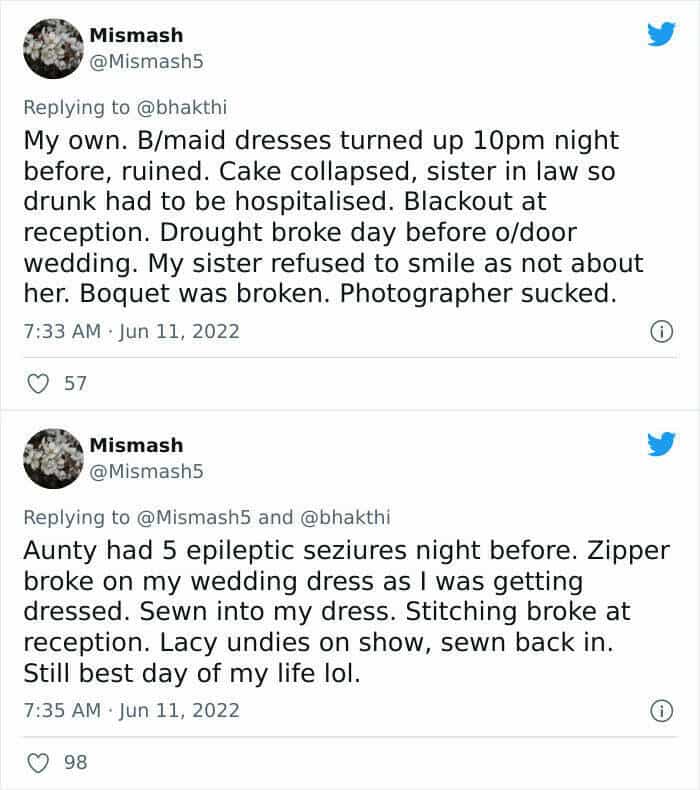This screenshot has height=790, width=700.
Task: Open Mismash profile from the 7:33 AM tweet
Action: coord(136,35)
